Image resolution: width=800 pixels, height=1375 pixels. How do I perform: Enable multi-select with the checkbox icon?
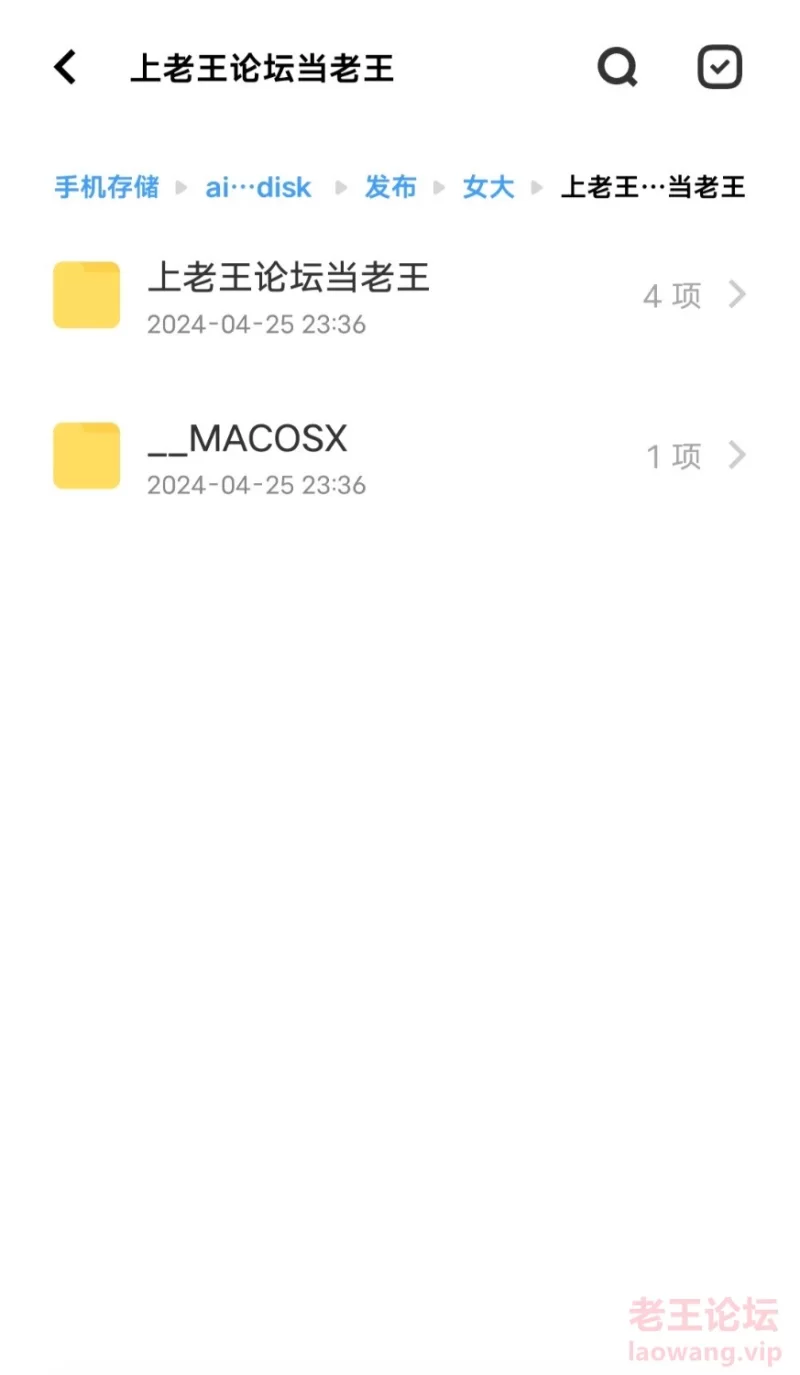719,68
